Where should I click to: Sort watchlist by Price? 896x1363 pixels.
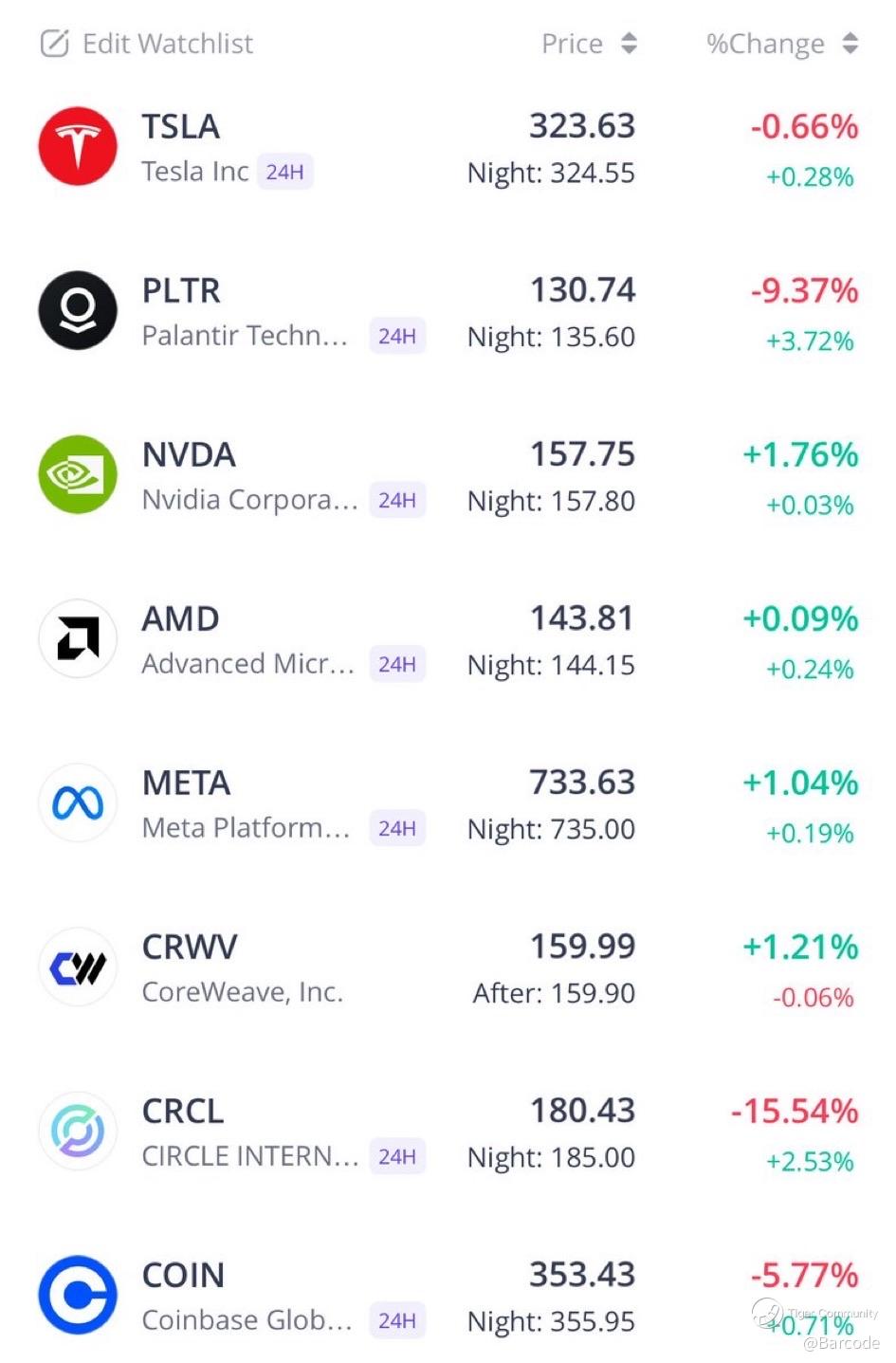pos(589,44)
